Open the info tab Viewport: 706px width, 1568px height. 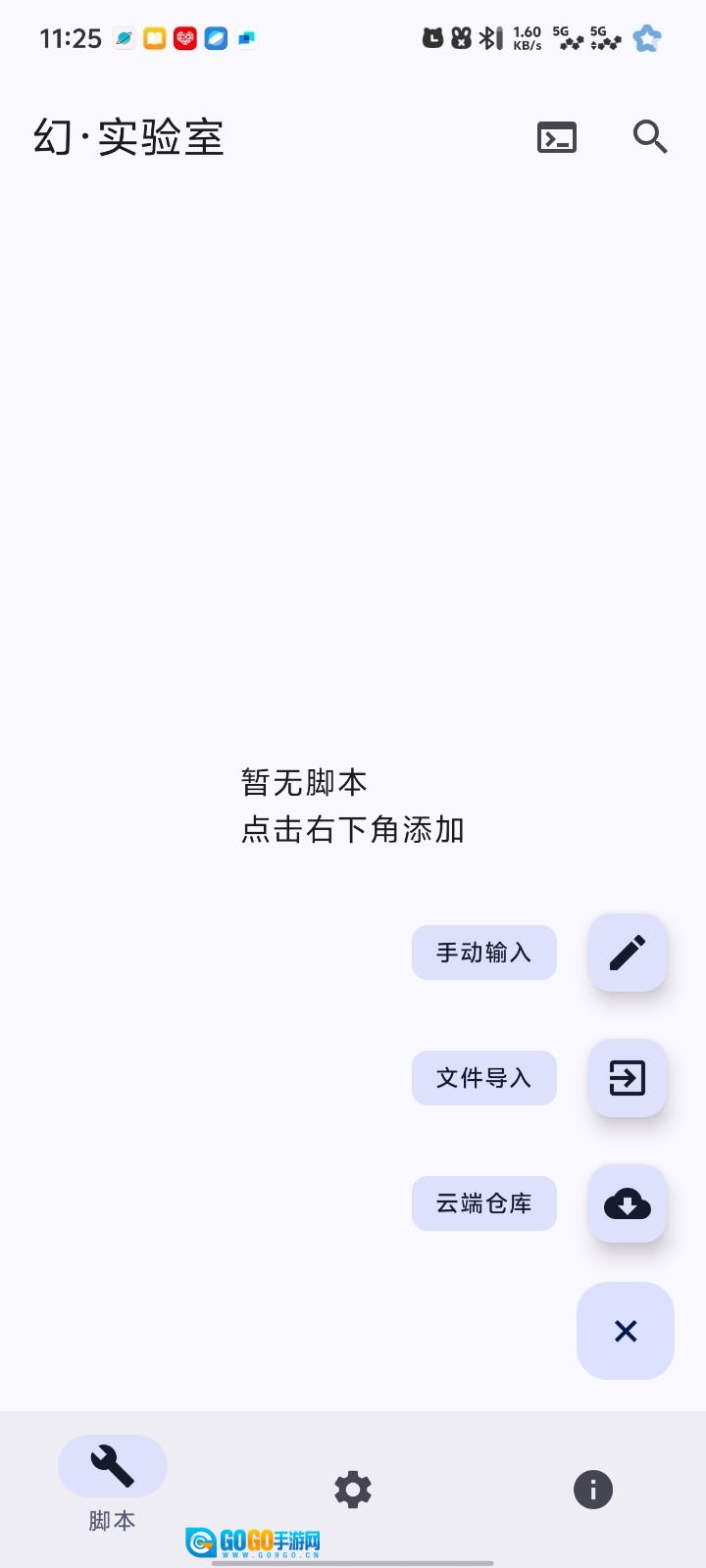[x=593, y=1490]
